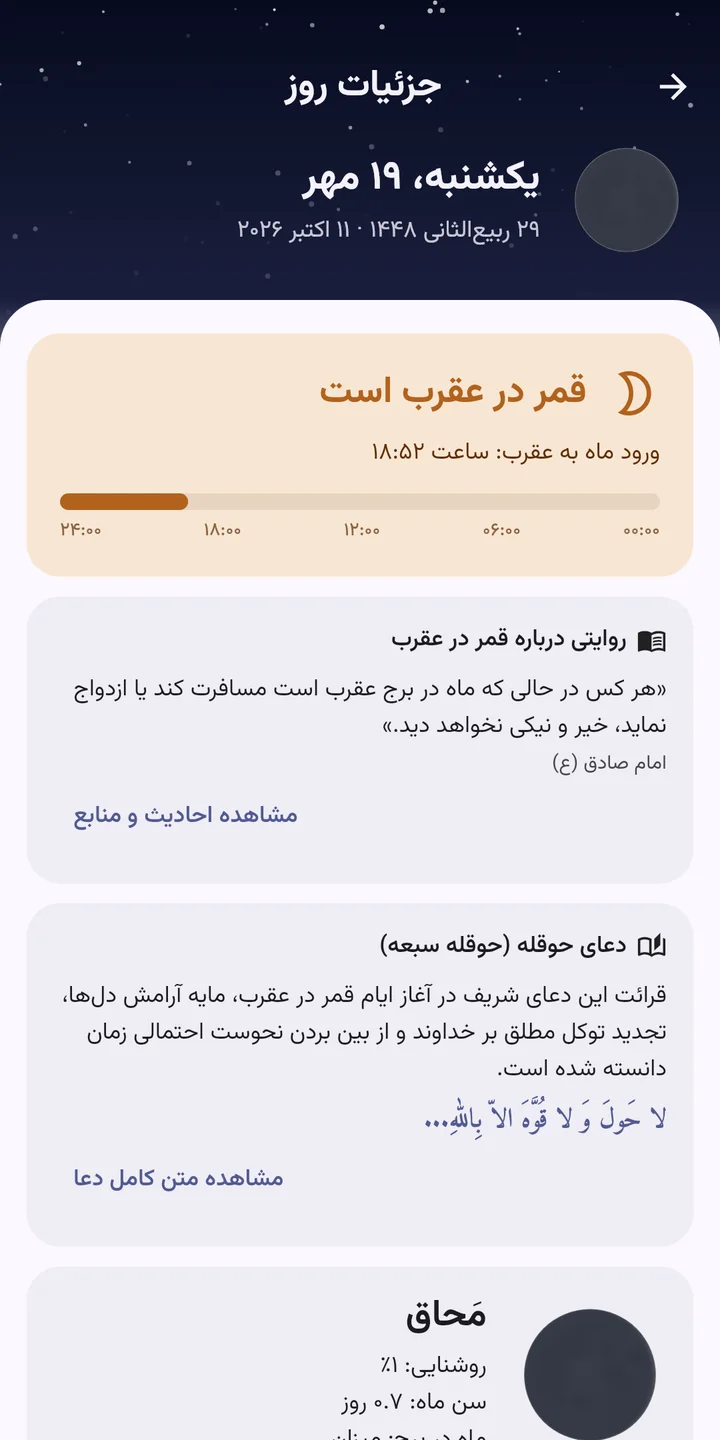The width and height of the screenshot is (720, 1440).
Task: Go back using the top arrow
Action: [x=674, y=87]
